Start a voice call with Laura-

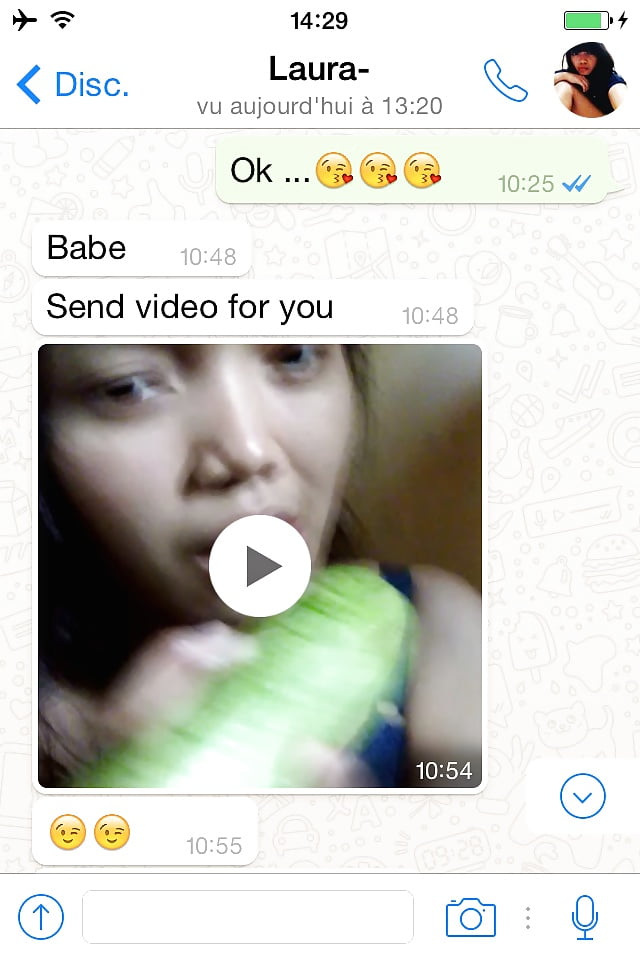(x=505, y=82)
